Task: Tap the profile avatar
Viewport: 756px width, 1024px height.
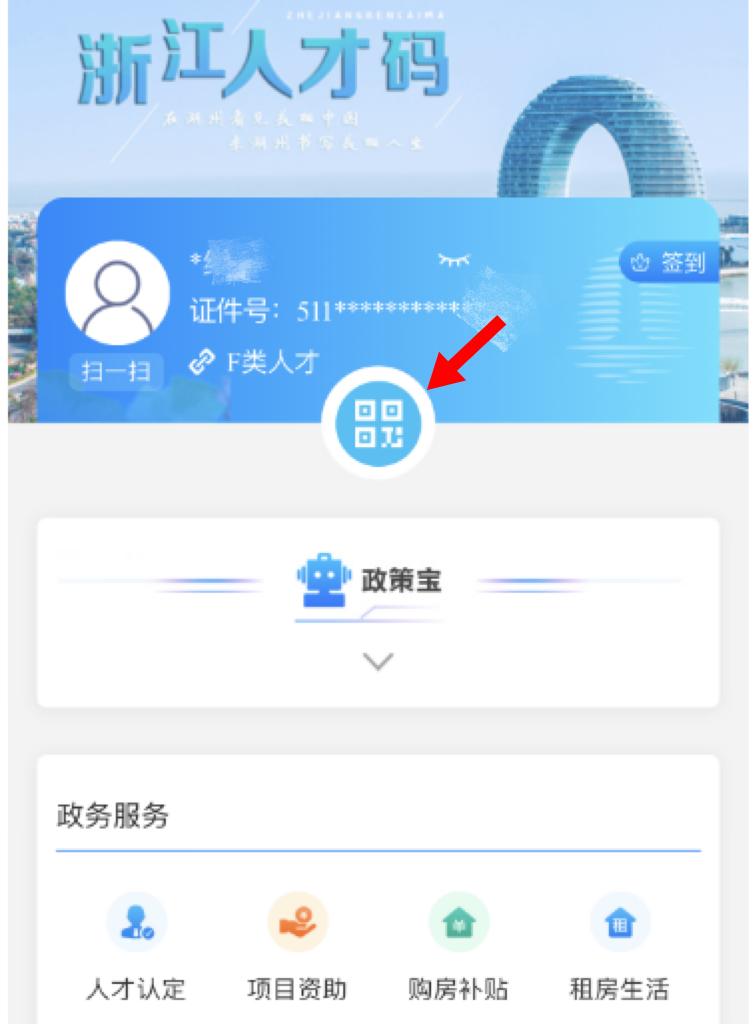Action: pyautogui.click(x=116, y=293)
